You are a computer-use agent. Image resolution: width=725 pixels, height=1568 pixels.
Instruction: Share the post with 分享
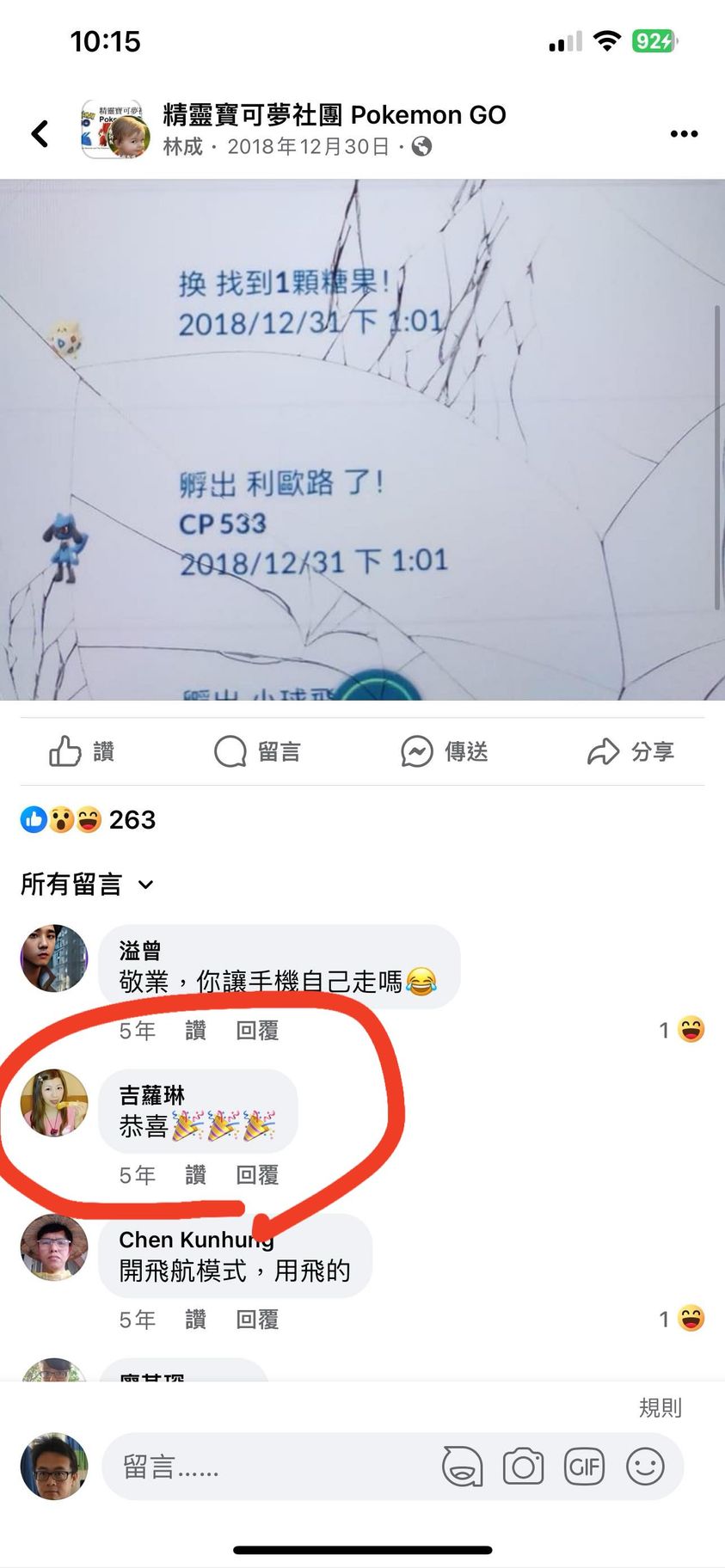tap(630, 751)
